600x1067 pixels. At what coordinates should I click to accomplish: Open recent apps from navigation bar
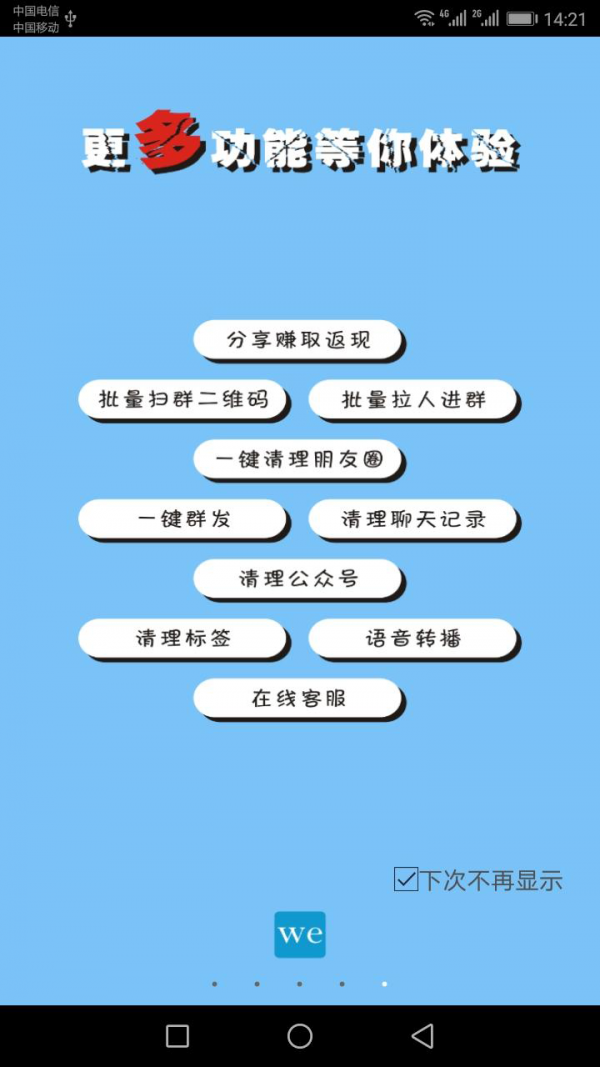coord(177,1036)
